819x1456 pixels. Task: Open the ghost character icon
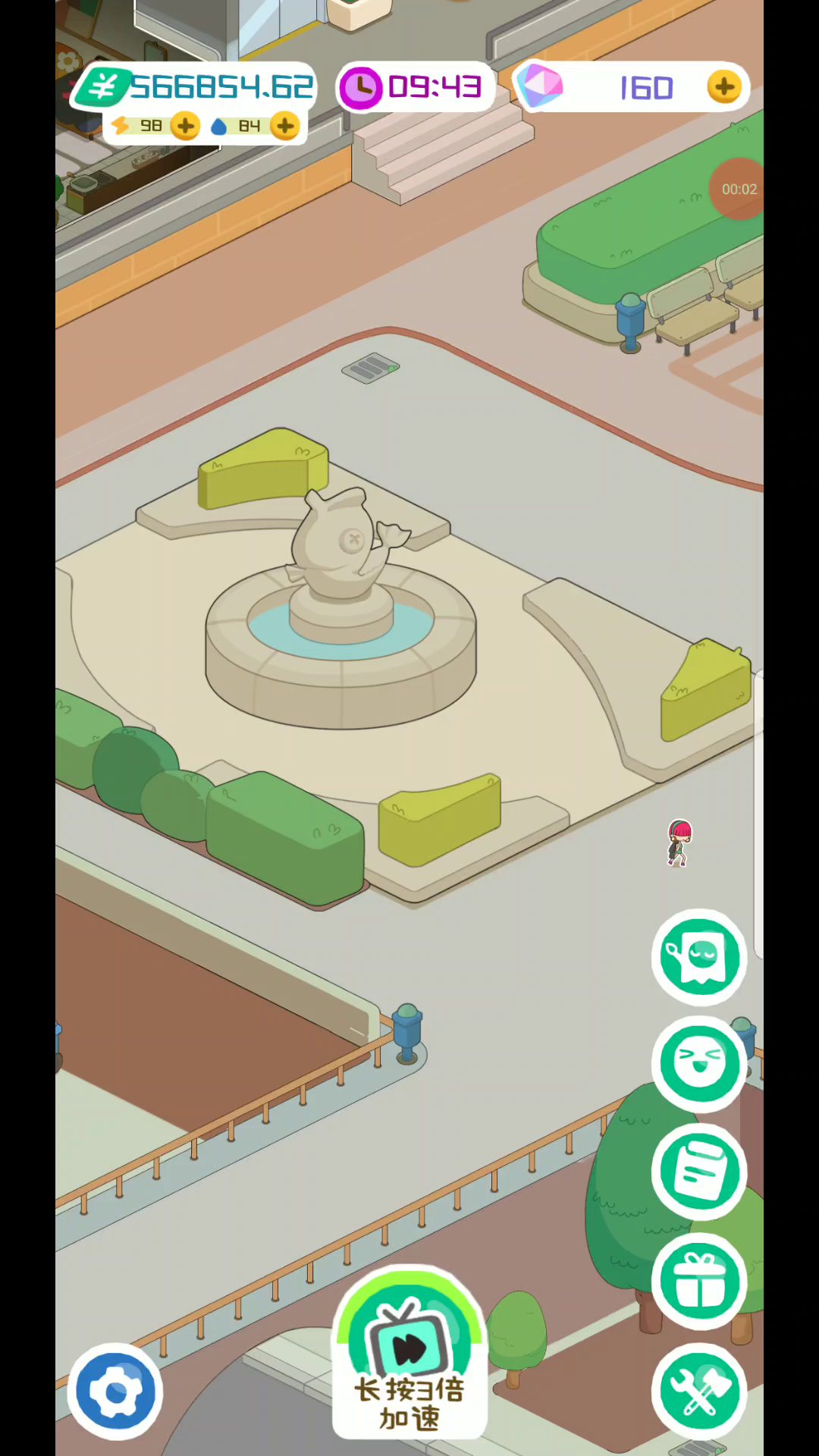699,957
